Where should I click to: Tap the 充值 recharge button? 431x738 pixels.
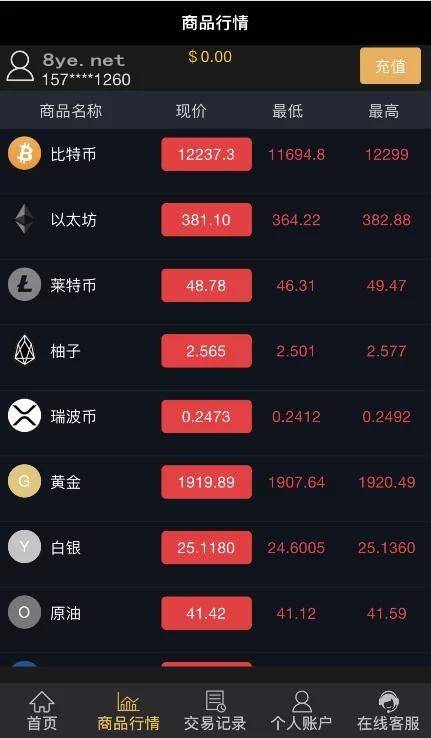(390, 66)
